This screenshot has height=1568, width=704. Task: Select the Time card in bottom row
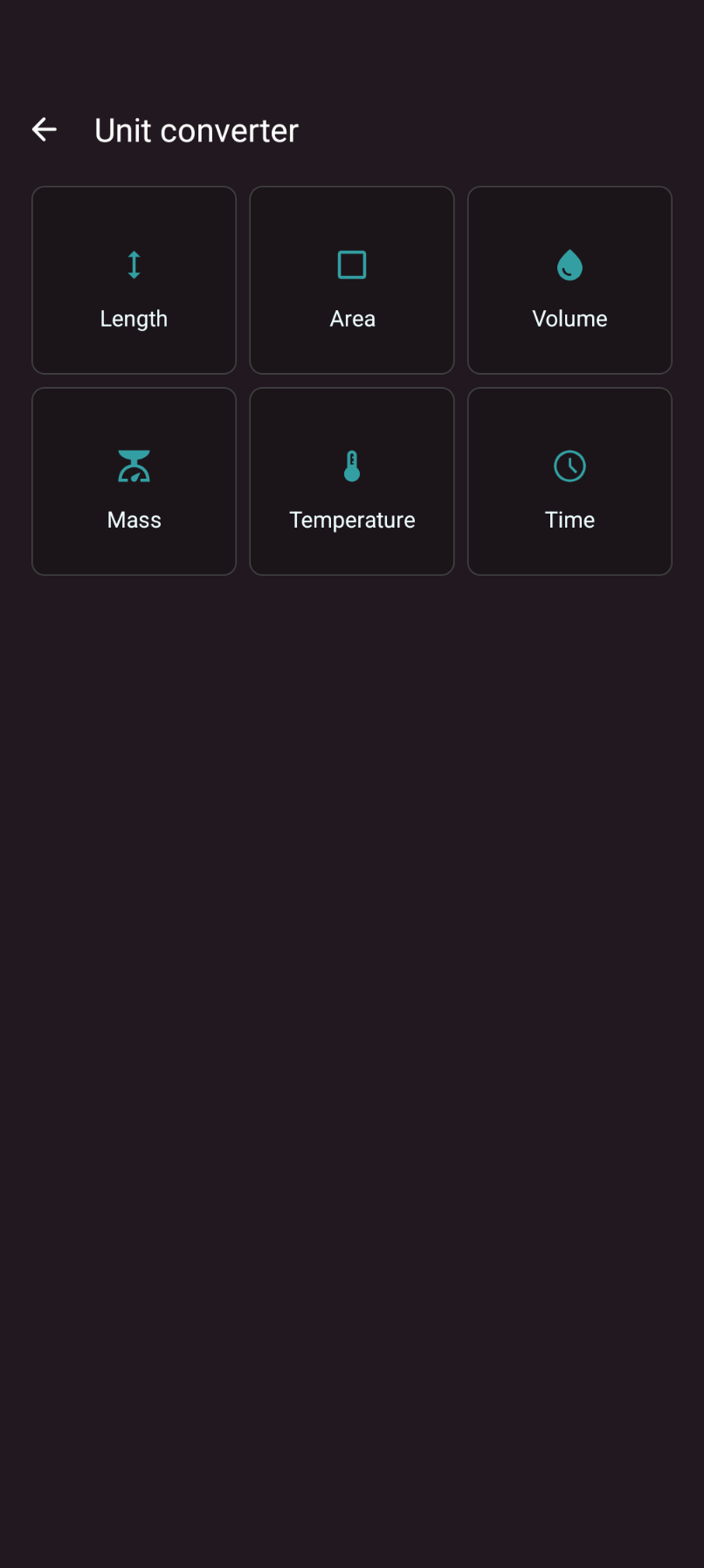(569, 480)
